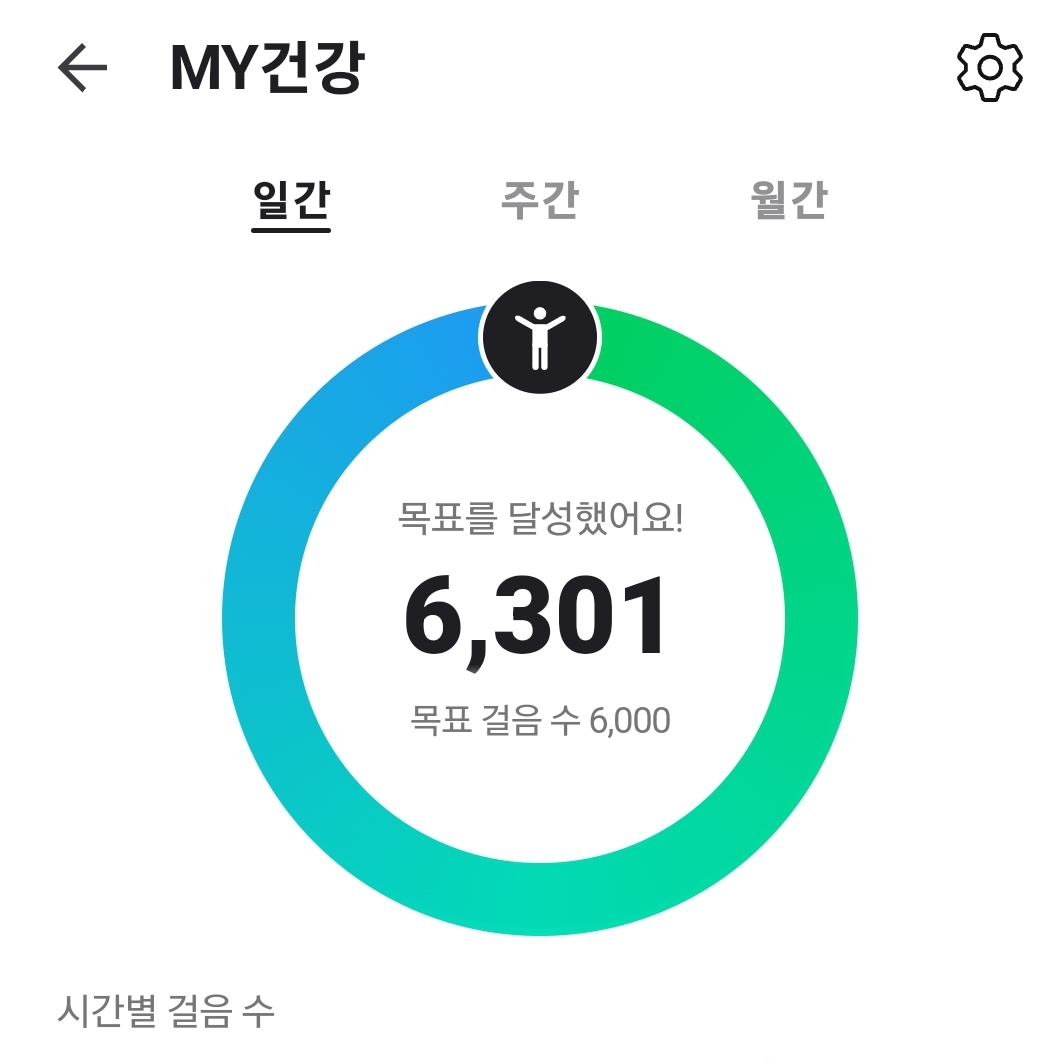Open the settings gear icon
1051x1064 pixels.
tap(989, 67)
